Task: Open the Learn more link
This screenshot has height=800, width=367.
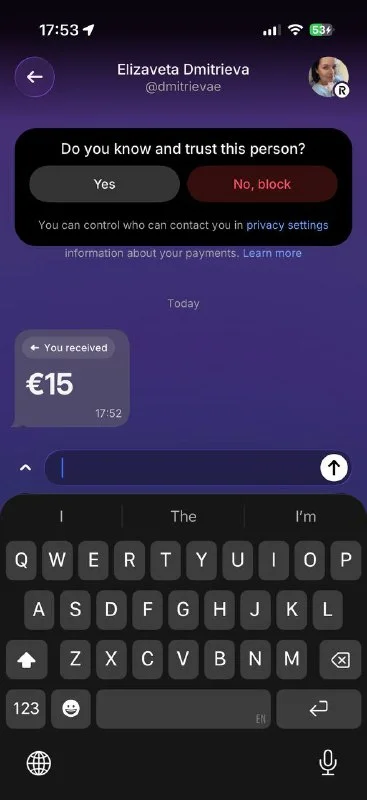Action: tap(272, 253)
